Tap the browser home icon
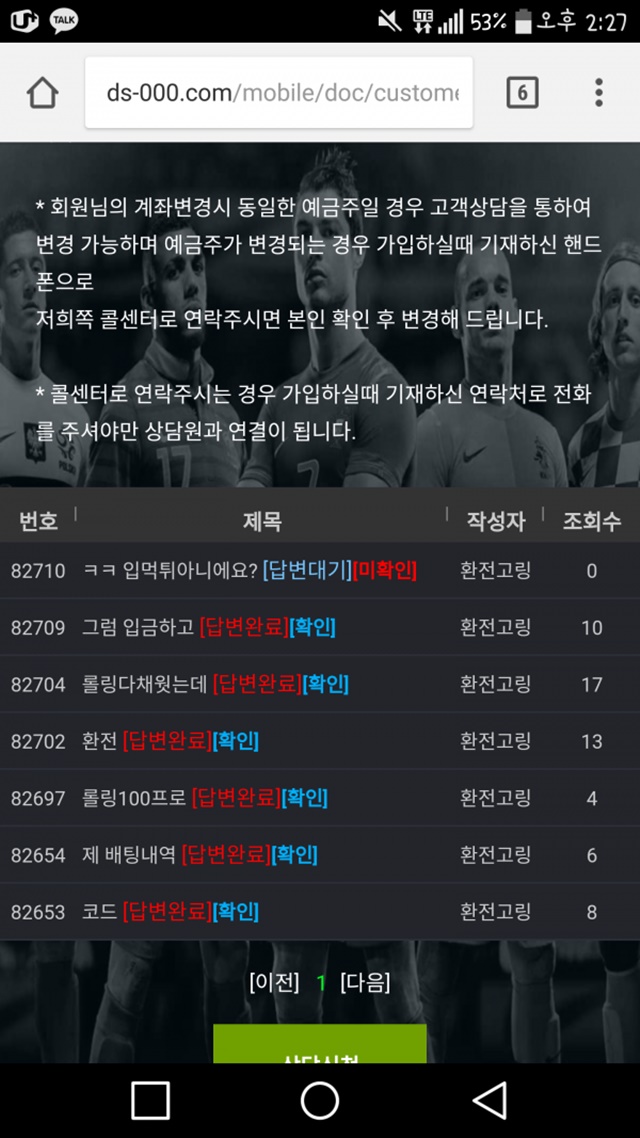Image resolution: width=640 pixels, height=1138 pixels. tap(43, 93)
